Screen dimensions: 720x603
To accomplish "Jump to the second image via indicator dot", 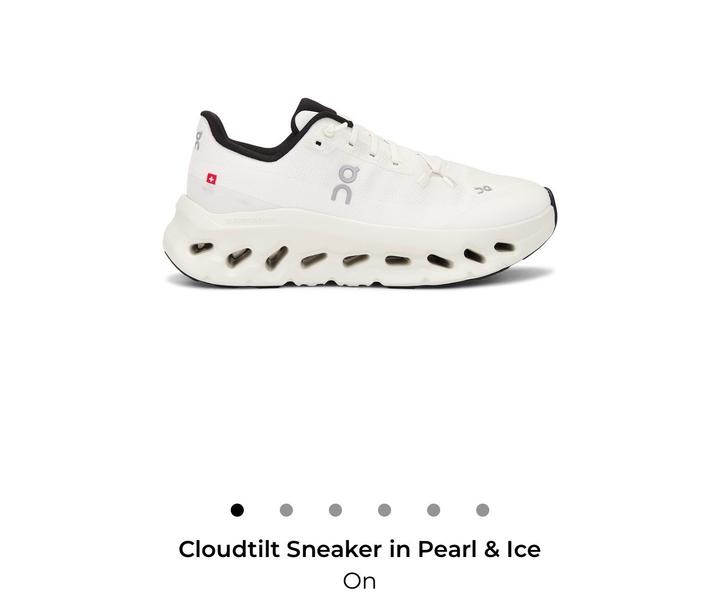I will pyautogui.click(x=286, y=510).
